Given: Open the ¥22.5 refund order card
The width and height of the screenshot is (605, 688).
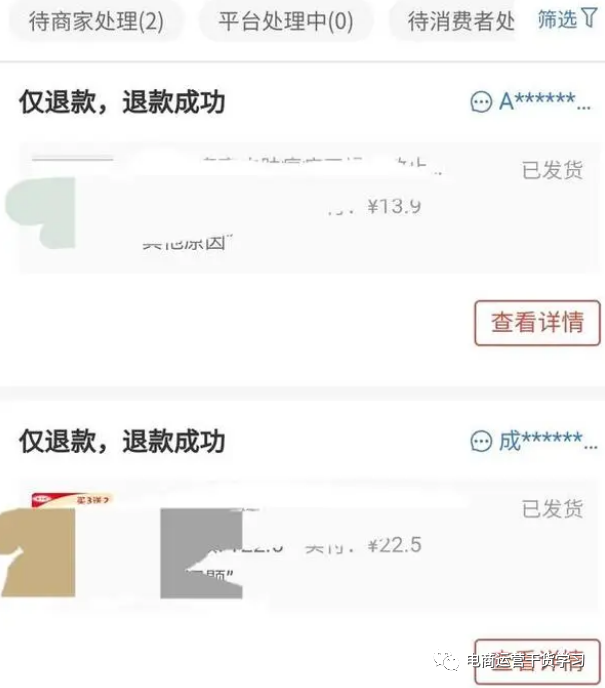Looking at the screenshot, I should [300, 546].
